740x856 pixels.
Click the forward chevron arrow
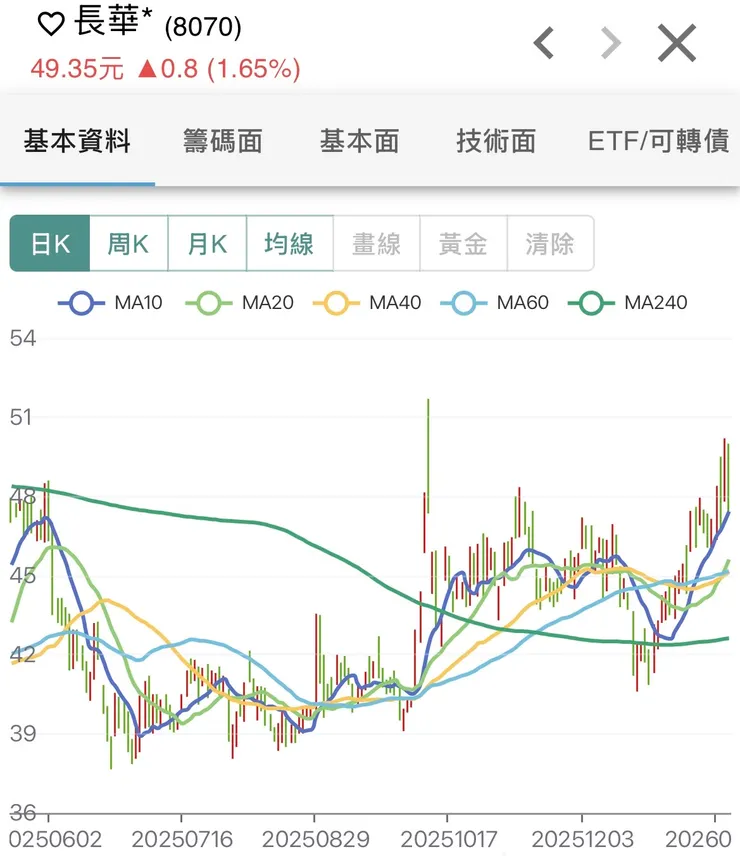coord(609,43)
